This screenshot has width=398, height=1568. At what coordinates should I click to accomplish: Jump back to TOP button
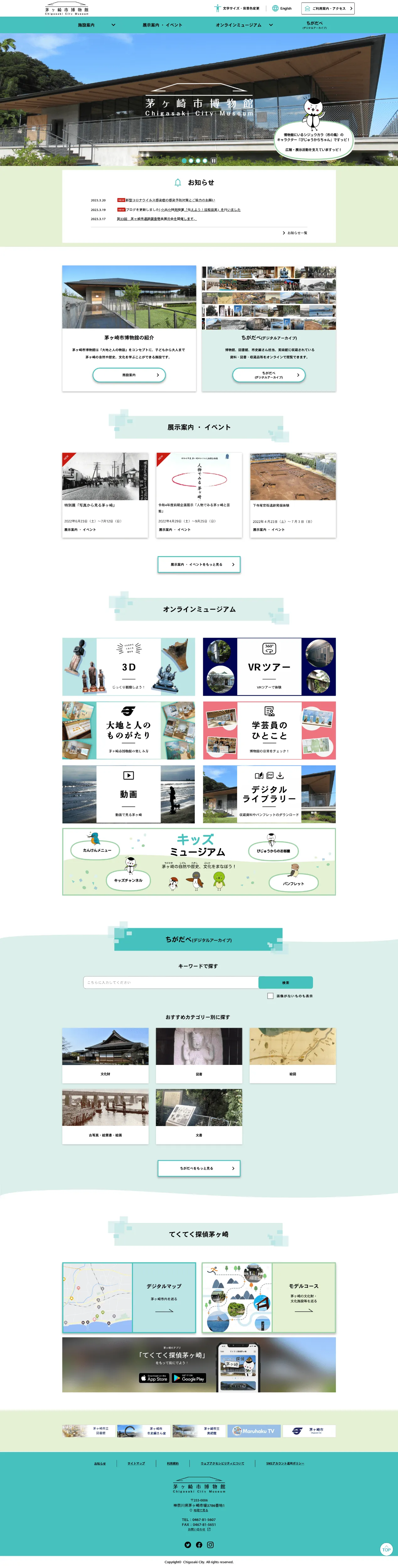(386, 1549)
